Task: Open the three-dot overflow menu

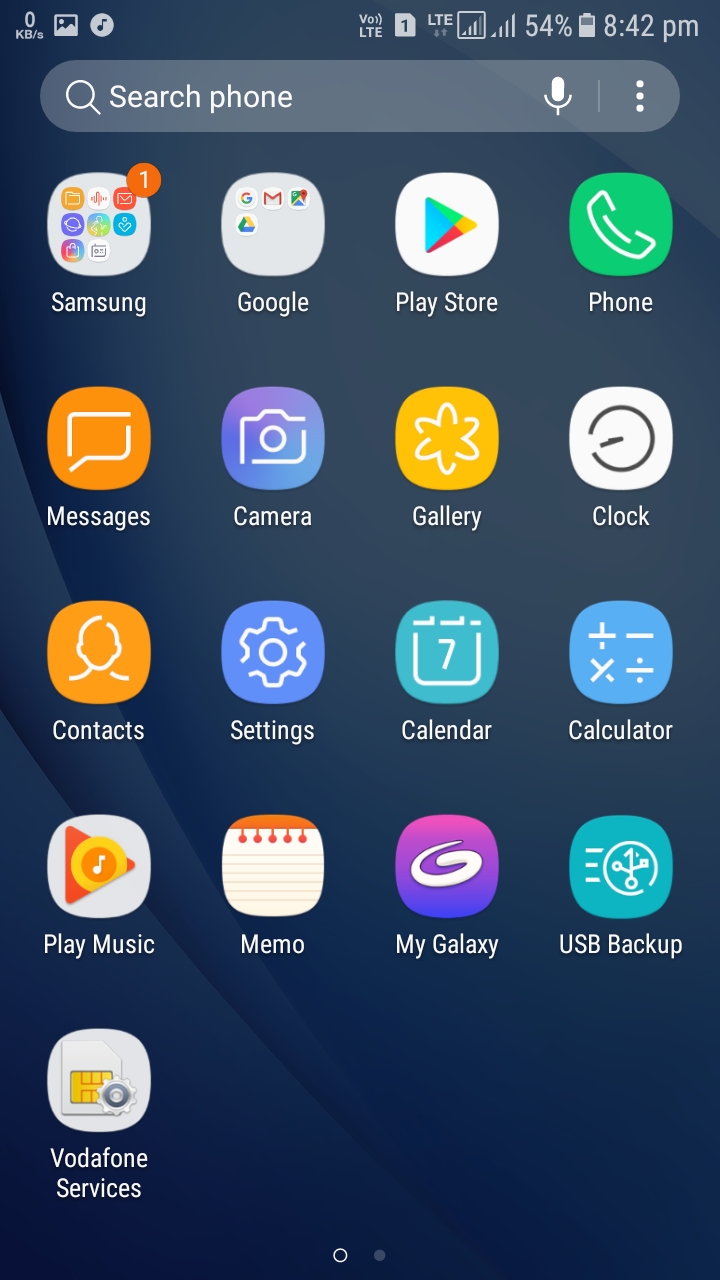Action: click(639, 96)
